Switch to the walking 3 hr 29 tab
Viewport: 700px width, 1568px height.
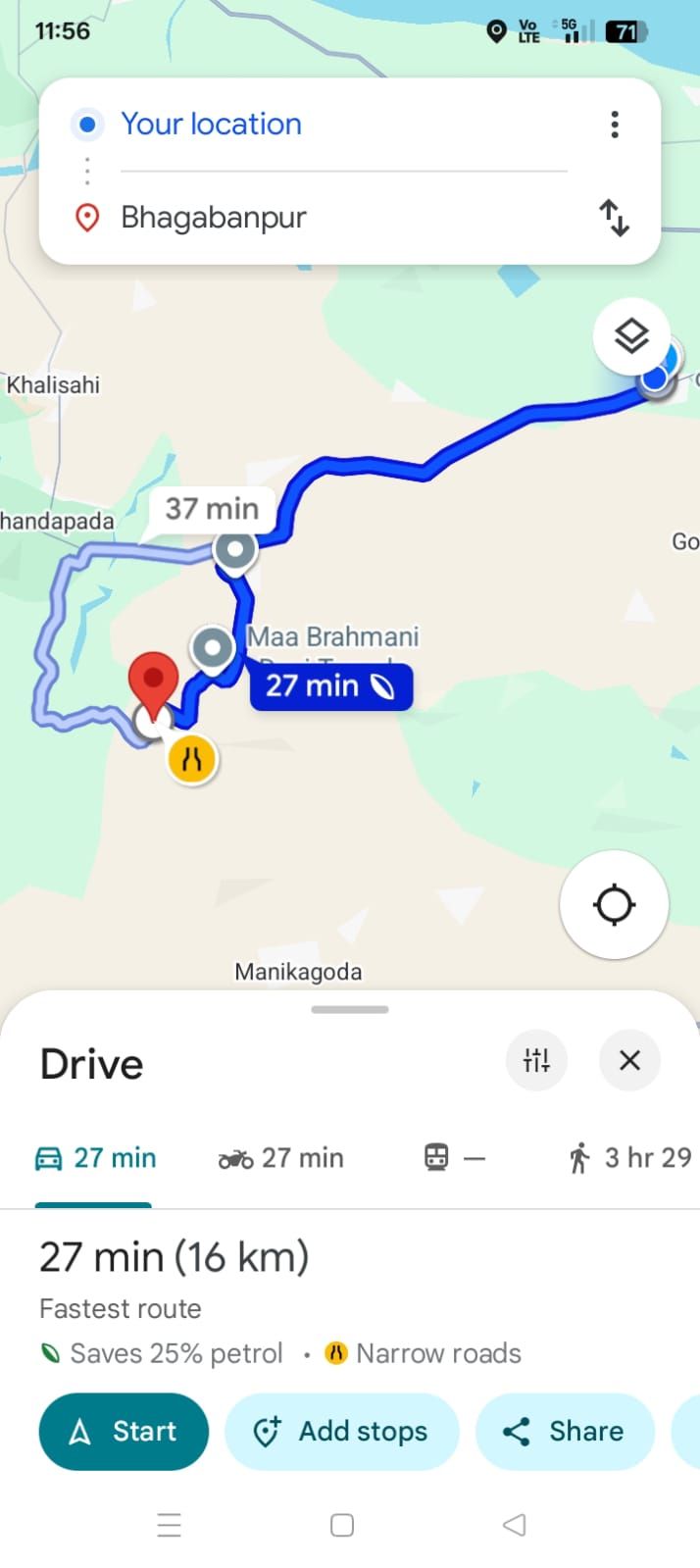point(630,1158)
